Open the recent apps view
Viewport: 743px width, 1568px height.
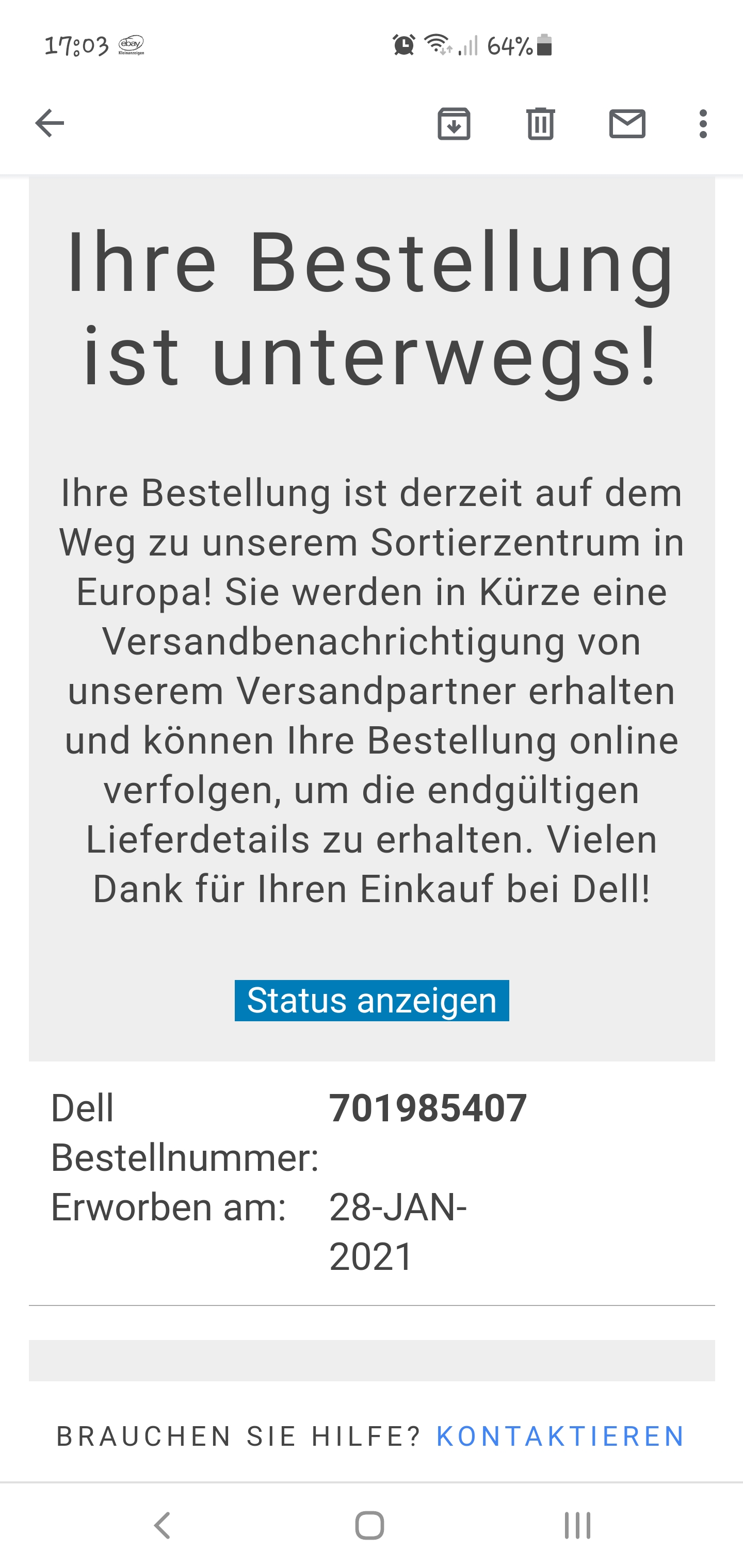pyautogui.click(x=577, y=1525)
